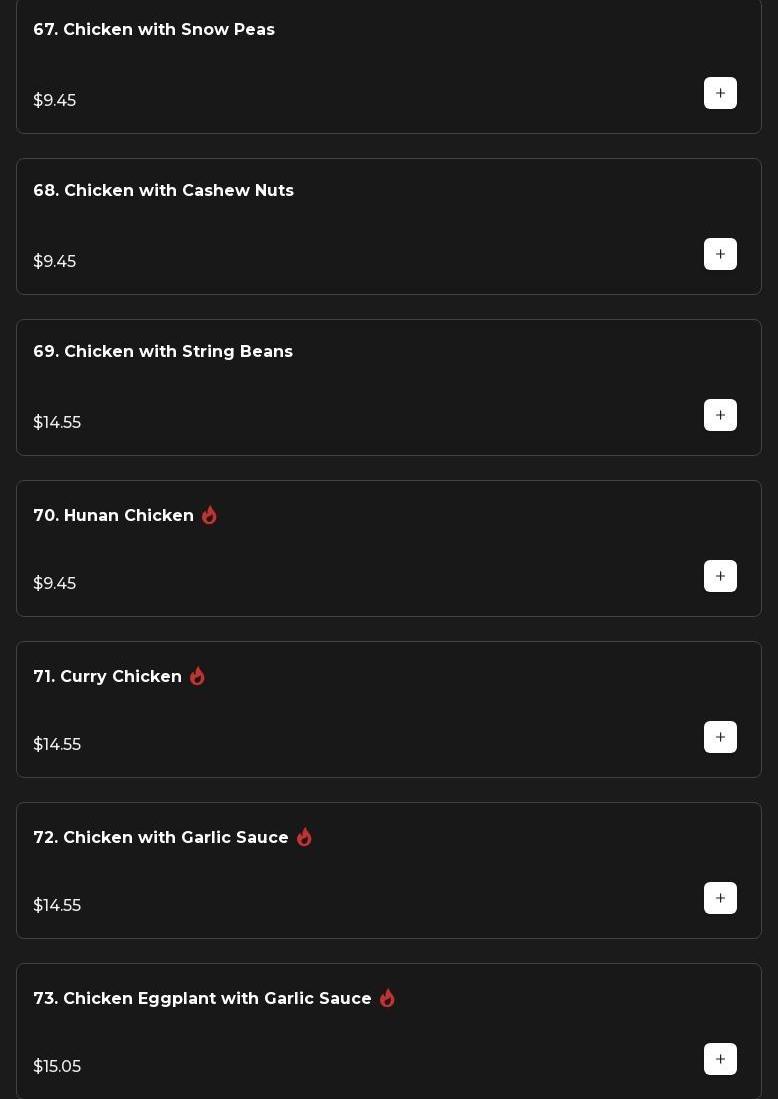Add Curry Chicken to the order
The width and height of the screenshot is (778, 1099).
pyautogui.click(x=720, y=737)
